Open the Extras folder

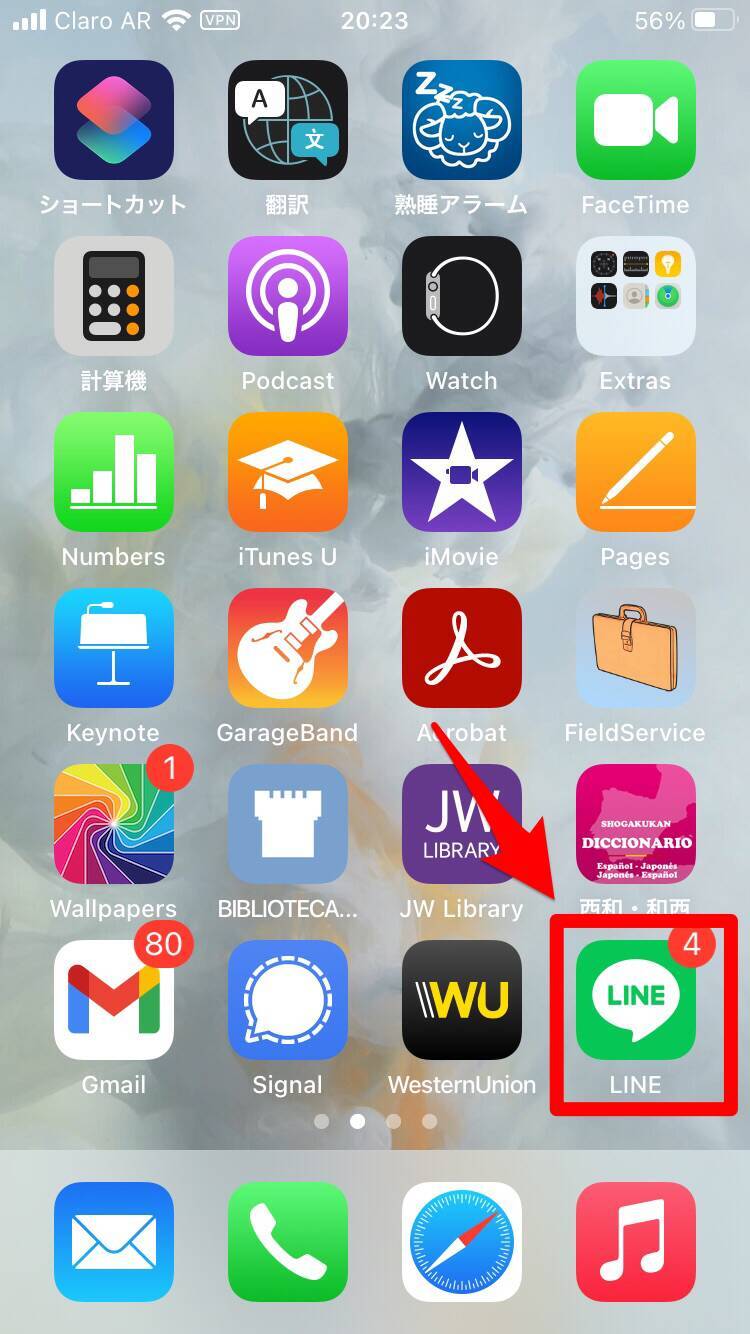point(635,296)
